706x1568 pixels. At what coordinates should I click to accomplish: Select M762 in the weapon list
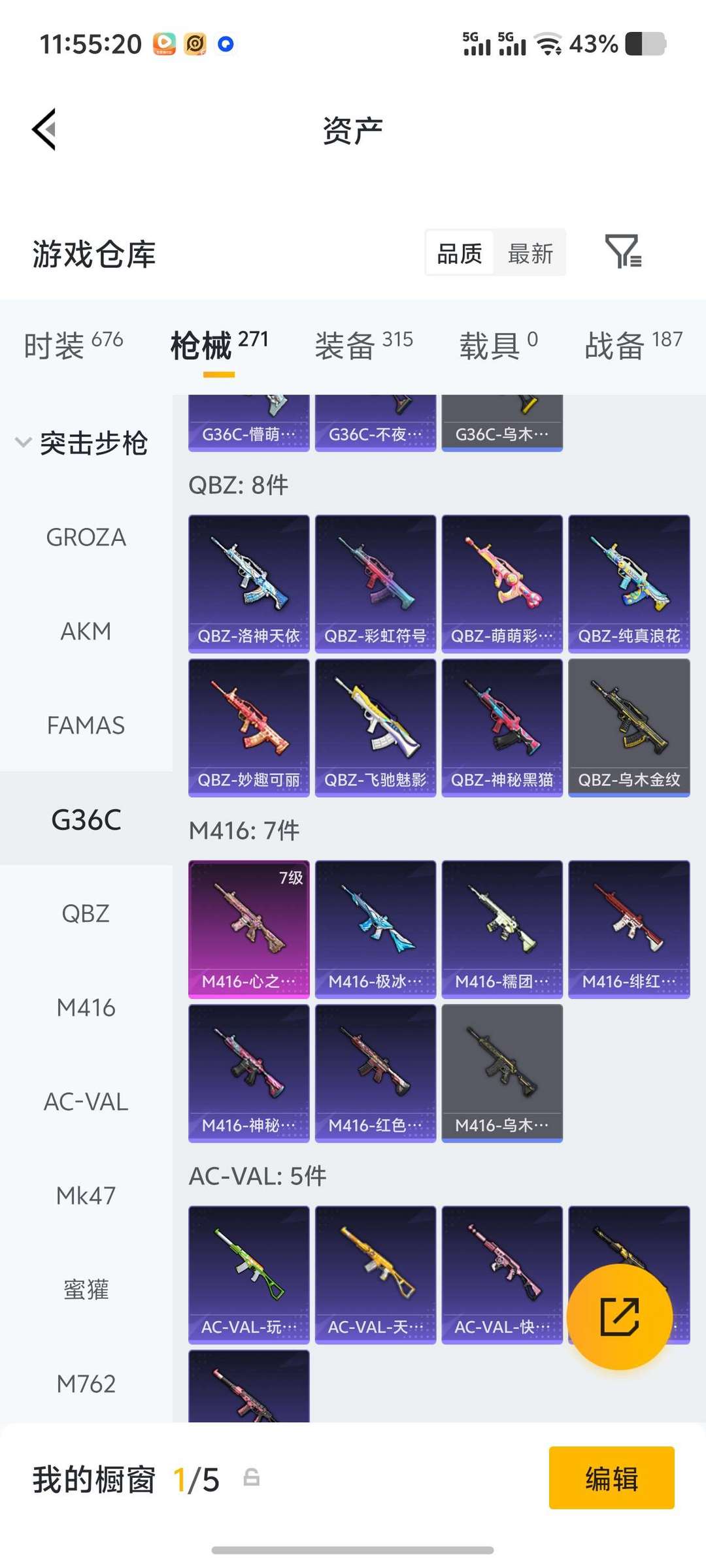(86, 1384)
